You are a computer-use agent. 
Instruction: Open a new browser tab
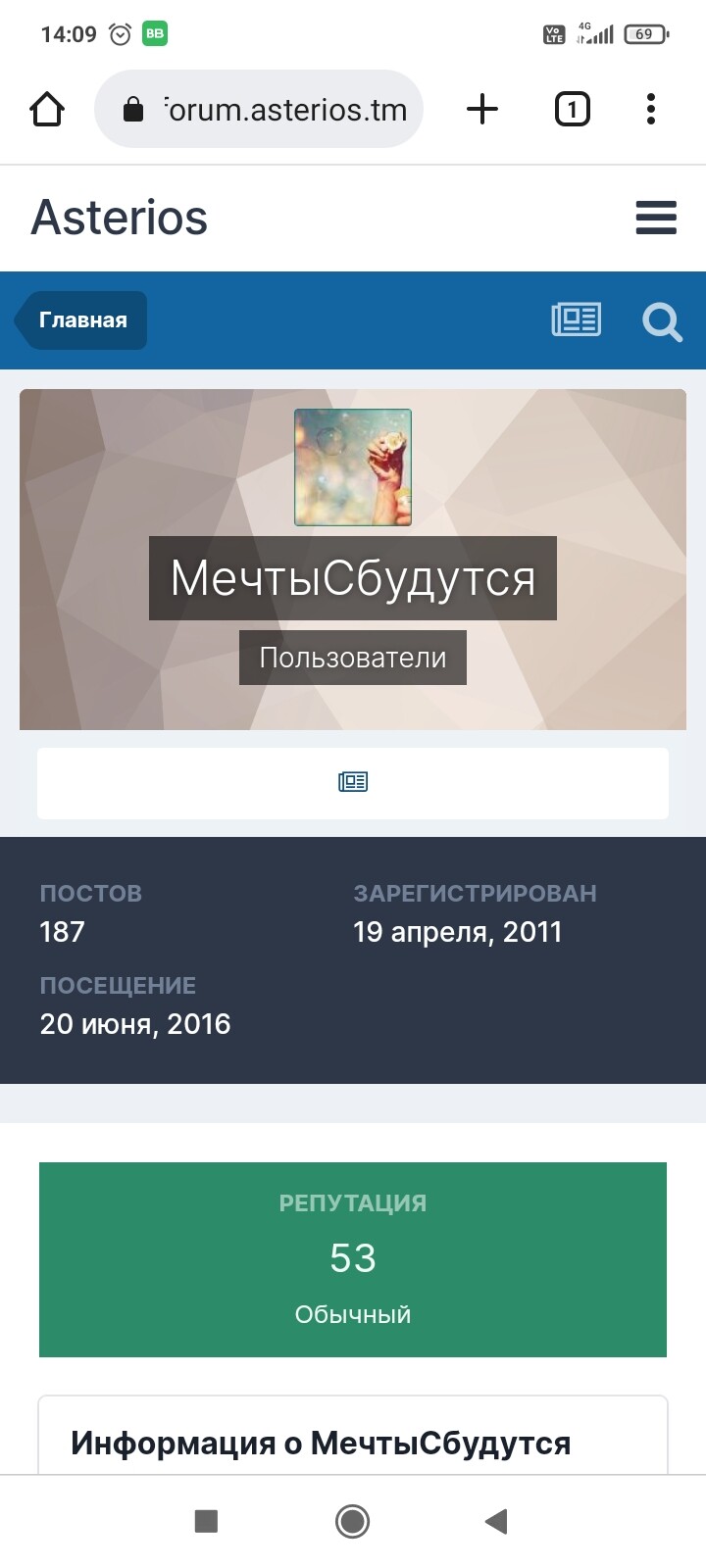[481, 109]
